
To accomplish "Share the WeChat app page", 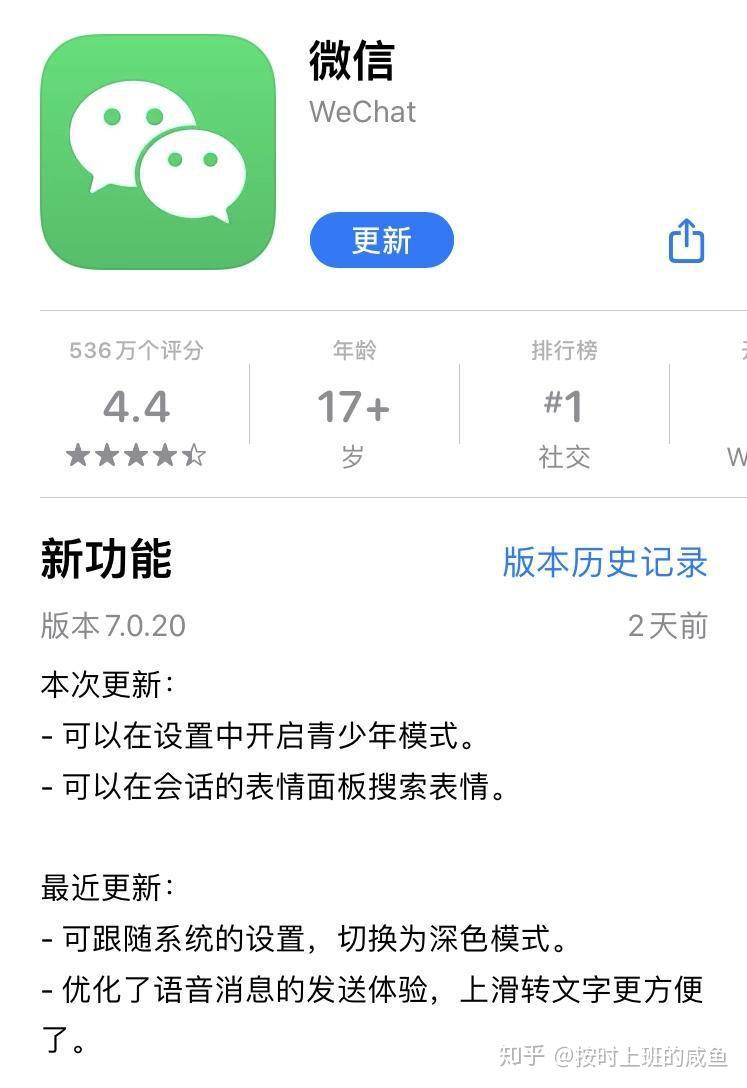I will [x=686, y=241].
